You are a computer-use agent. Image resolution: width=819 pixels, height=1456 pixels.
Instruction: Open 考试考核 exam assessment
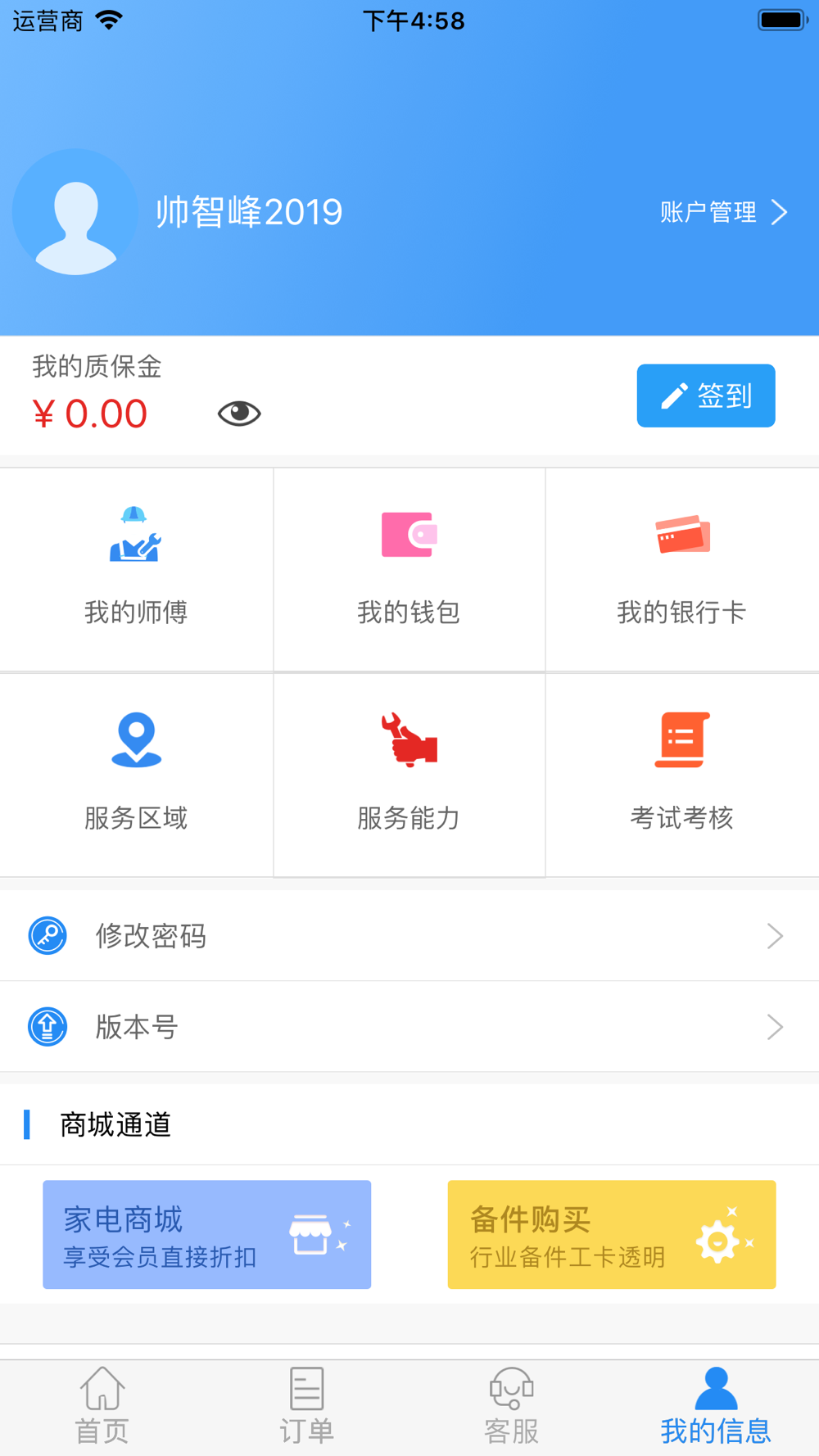682,775
